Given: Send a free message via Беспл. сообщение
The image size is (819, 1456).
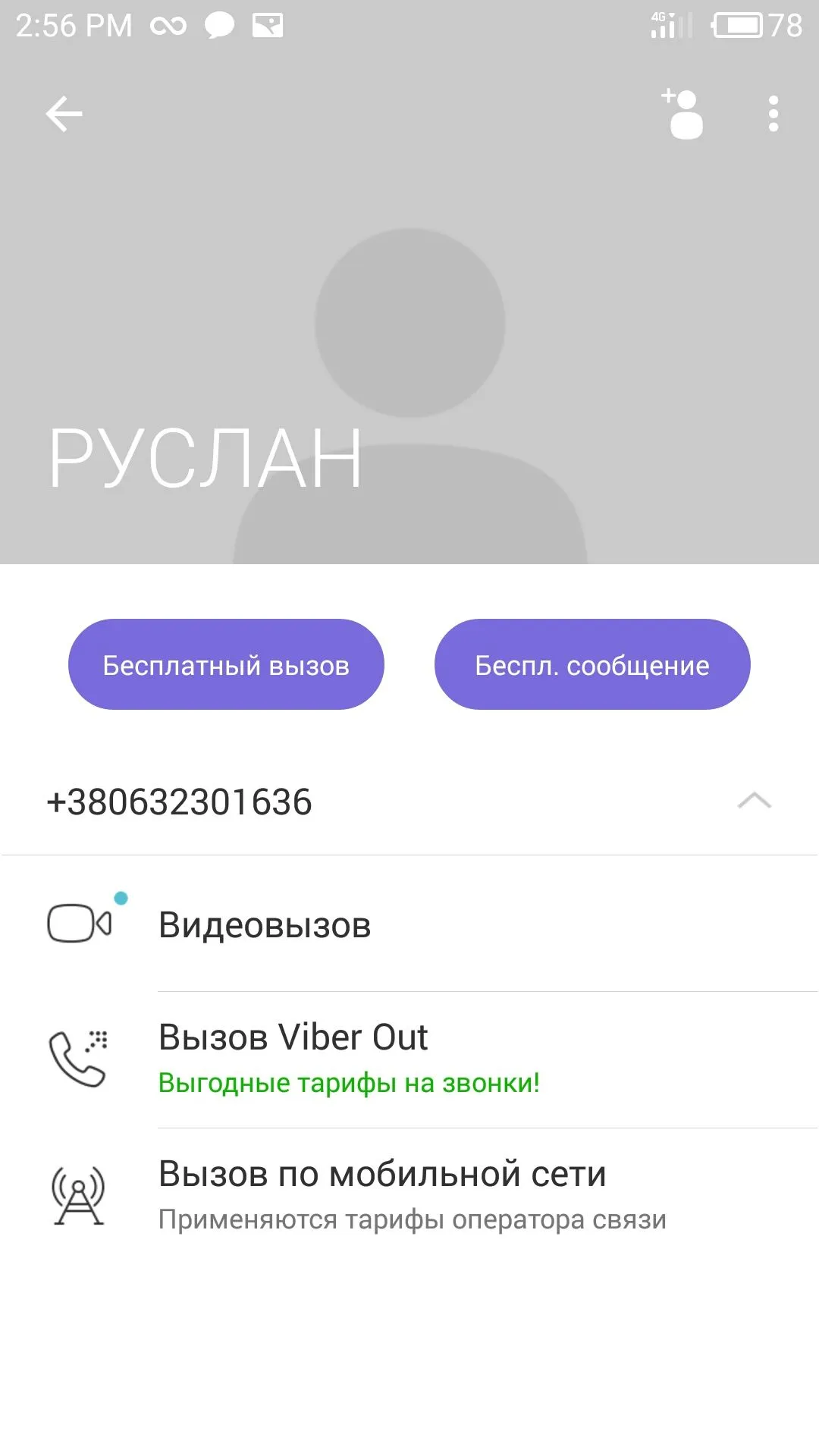Looking at the screenshot, I should [x=591, y=665].
